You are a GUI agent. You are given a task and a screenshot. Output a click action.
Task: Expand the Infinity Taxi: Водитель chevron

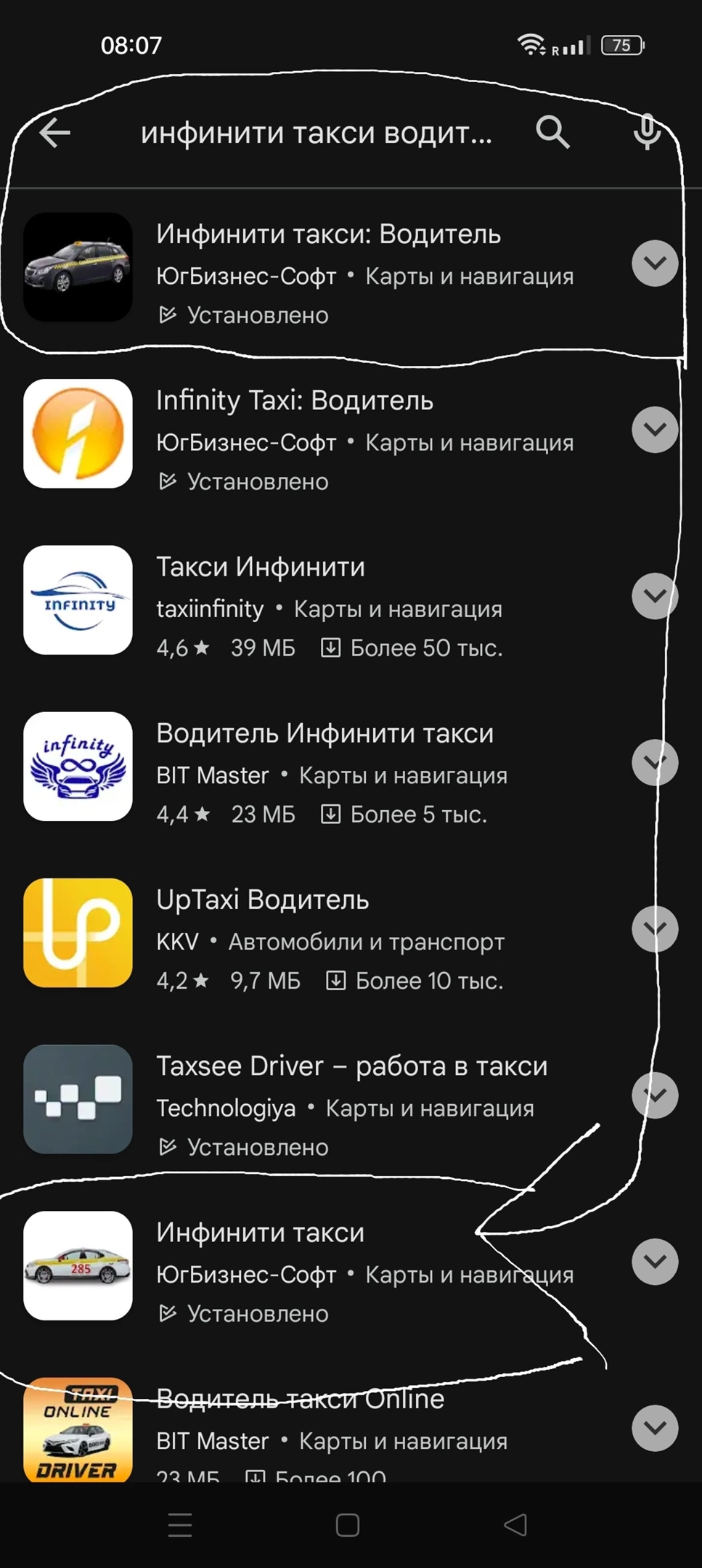click(x=655, y=430)
